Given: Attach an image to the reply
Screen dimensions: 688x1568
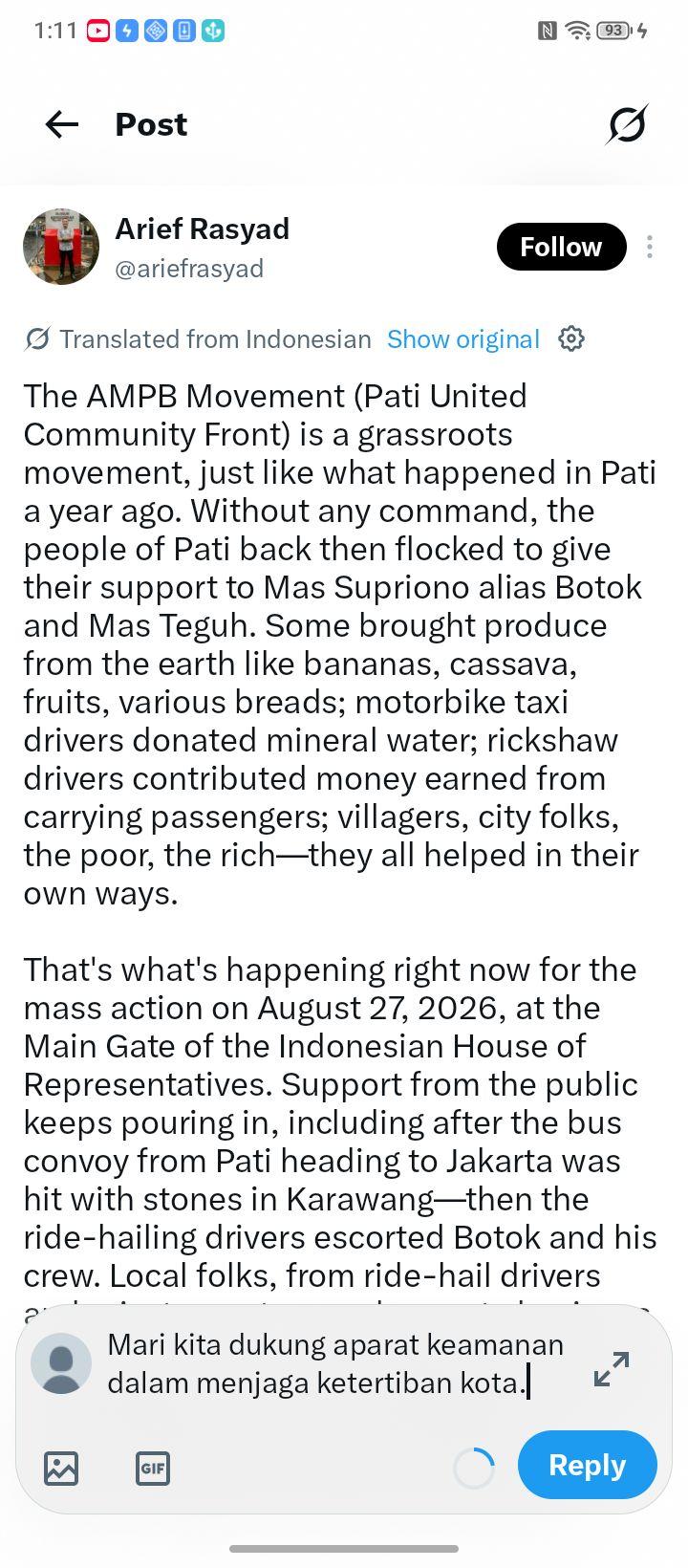Looking at the screenshot, I should click(x=61, y=1468).
